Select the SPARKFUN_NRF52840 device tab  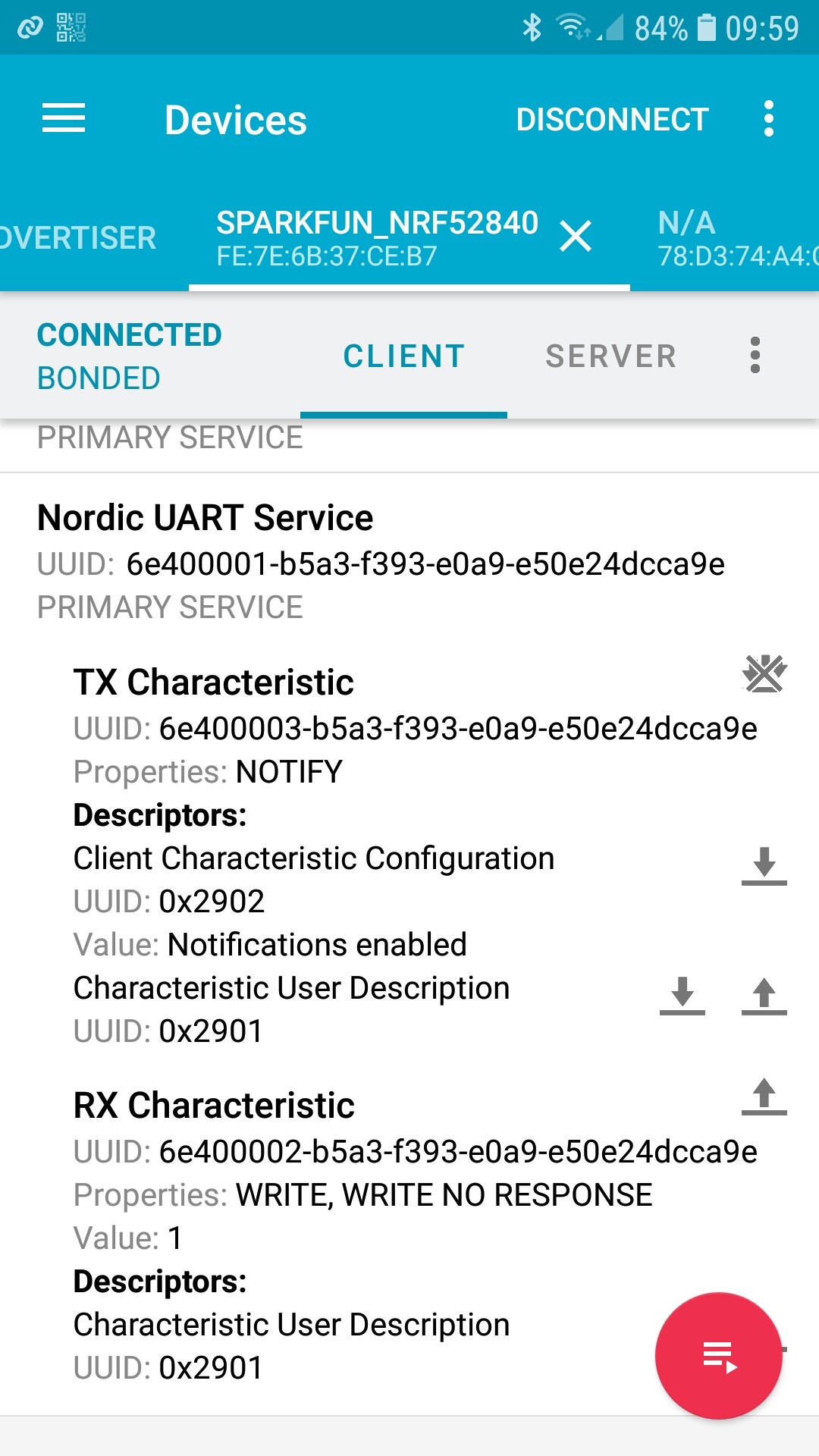(377, 238)
